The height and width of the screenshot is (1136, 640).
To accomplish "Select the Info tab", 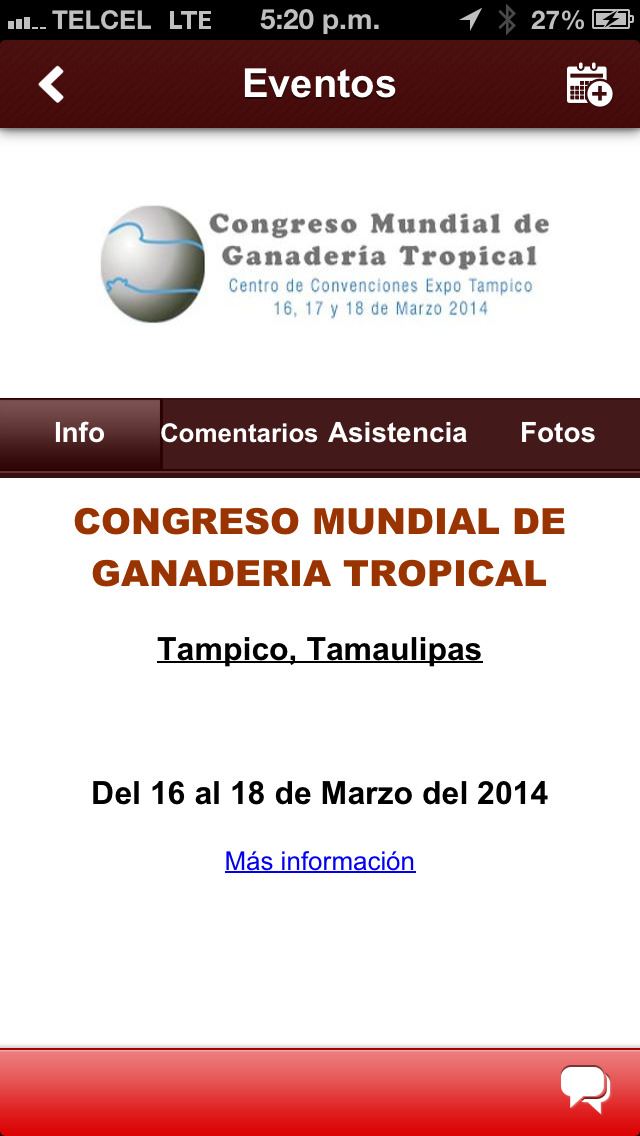I will pos(80,433).
